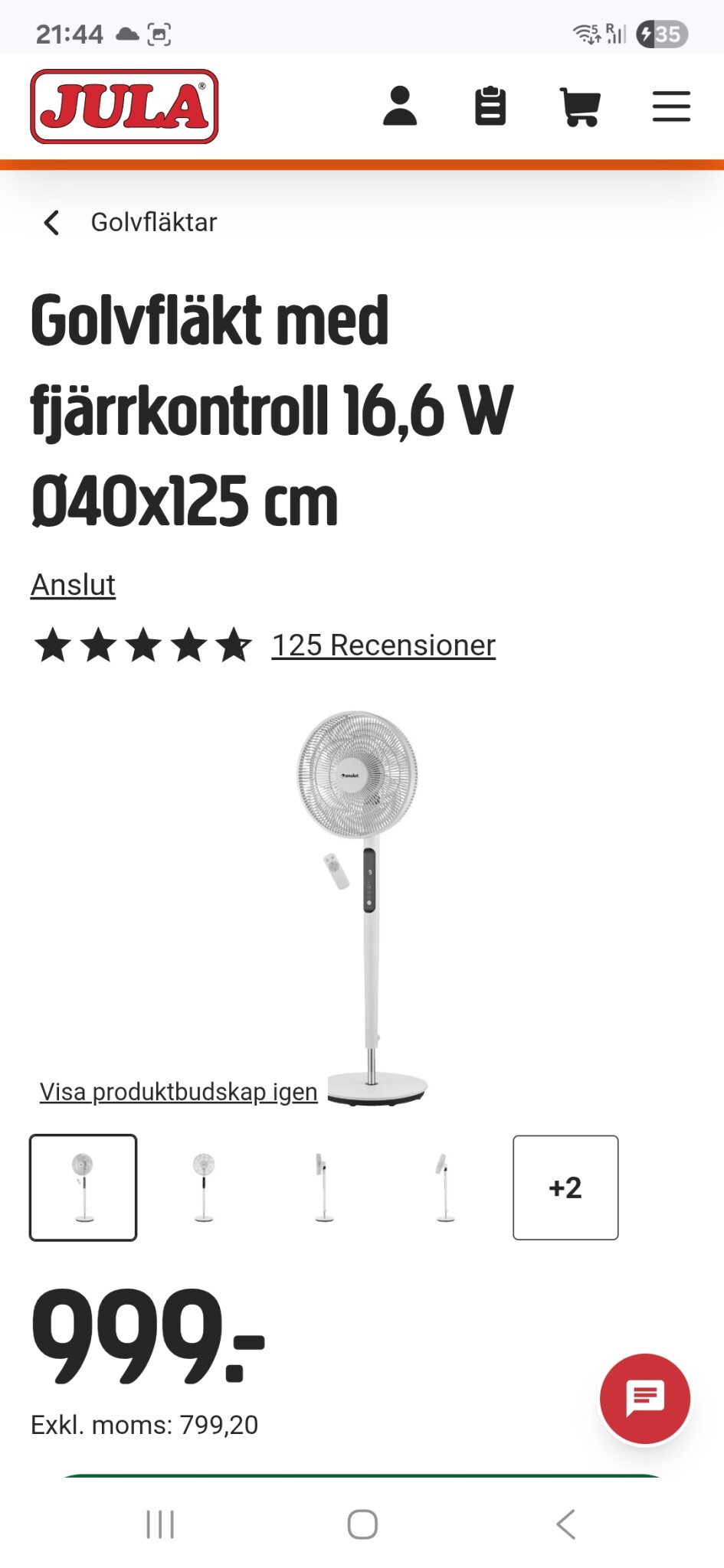
Task: Open the Anslut brand link
Action: point(73,585)
